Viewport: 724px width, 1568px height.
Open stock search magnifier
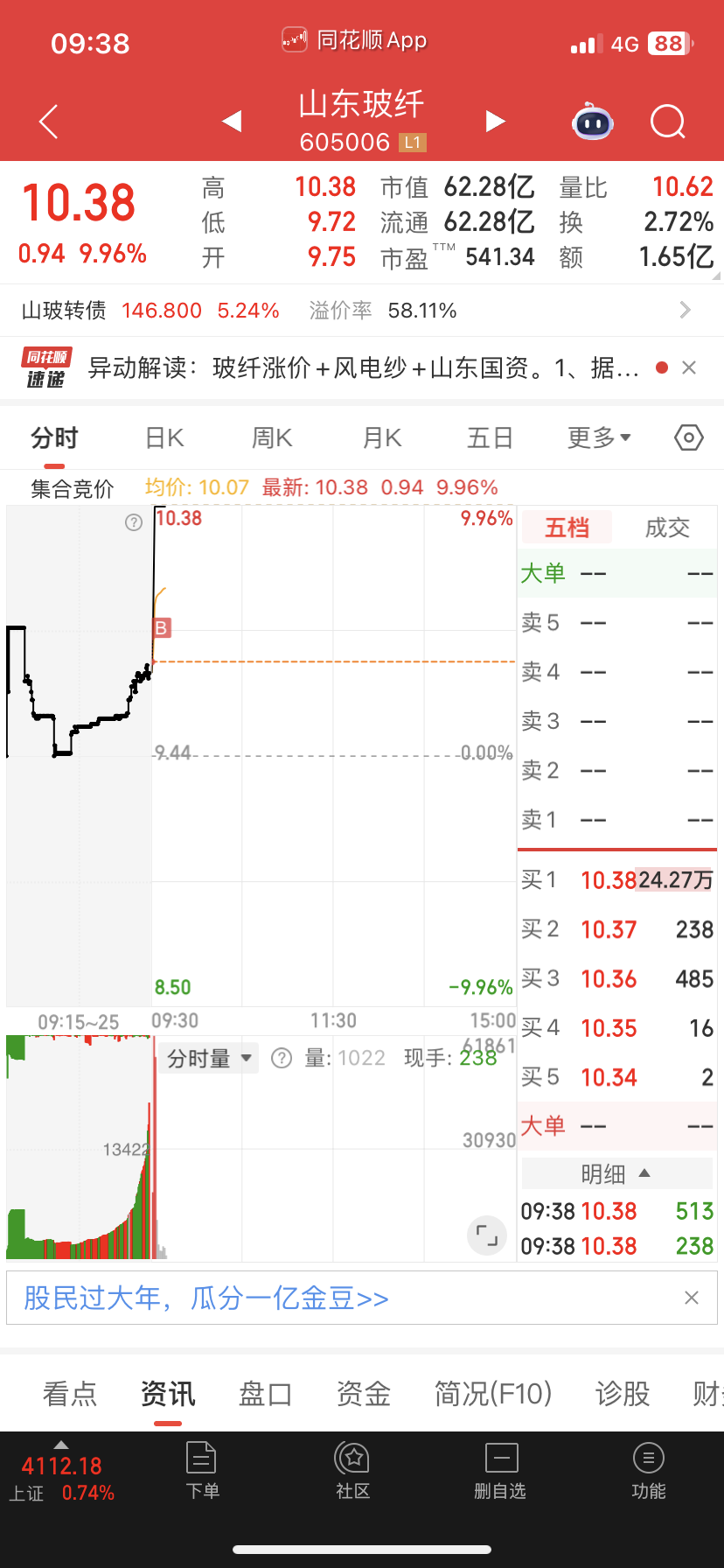tap(668, 122)
